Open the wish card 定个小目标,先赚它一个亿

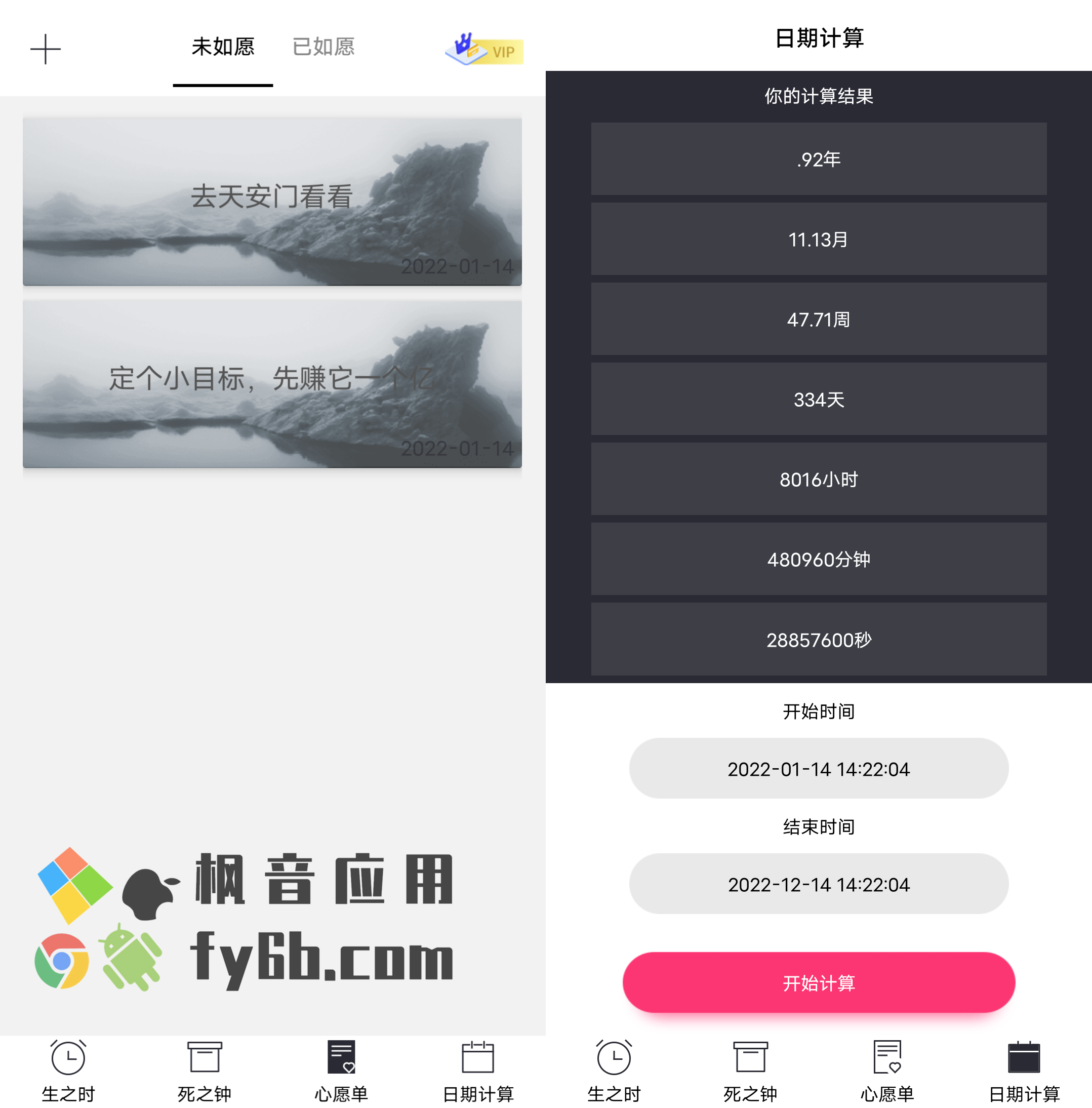click(x=272, y=383)
